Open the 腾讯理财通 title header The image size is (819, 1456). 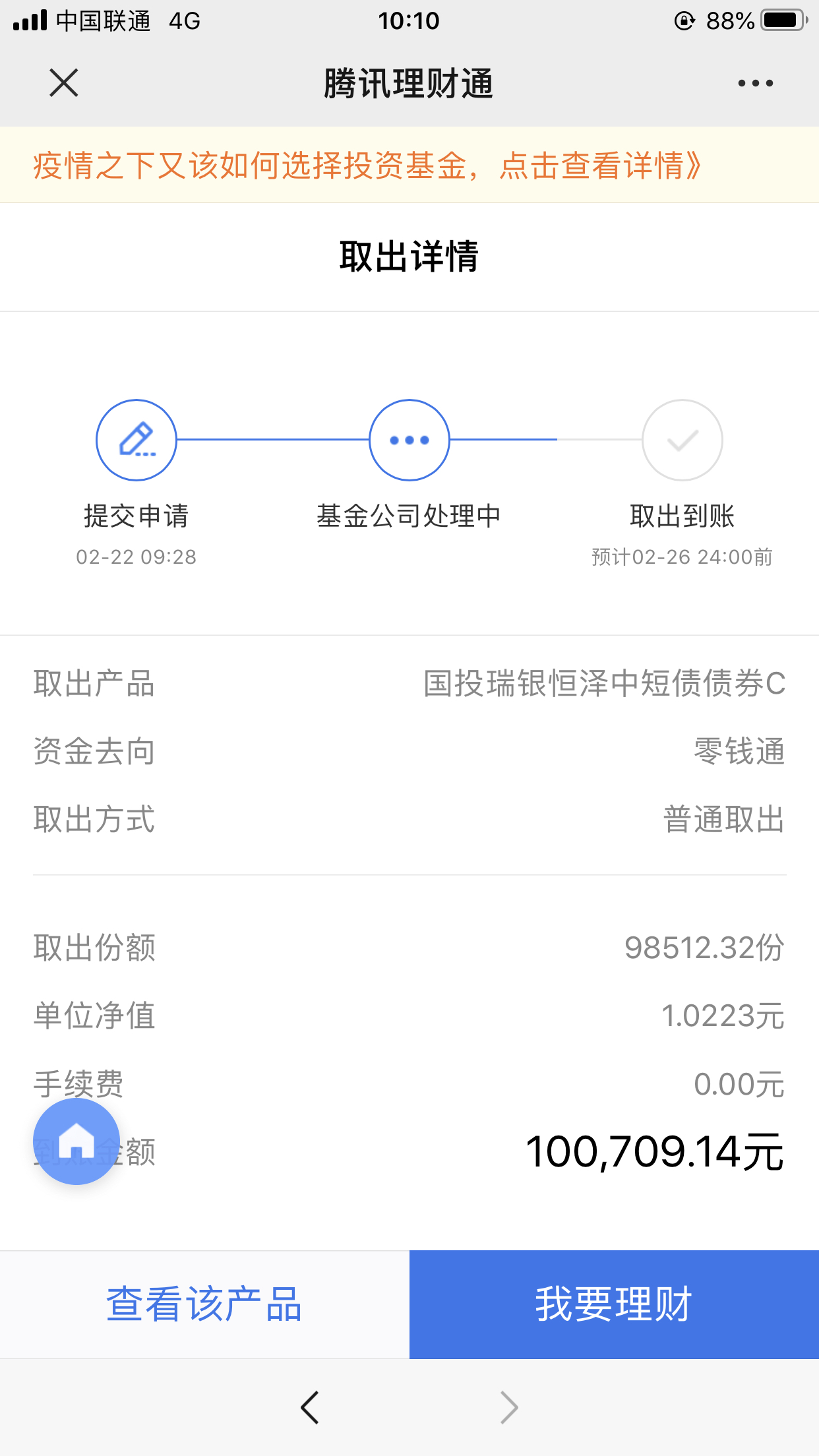[x=409, y=82]
